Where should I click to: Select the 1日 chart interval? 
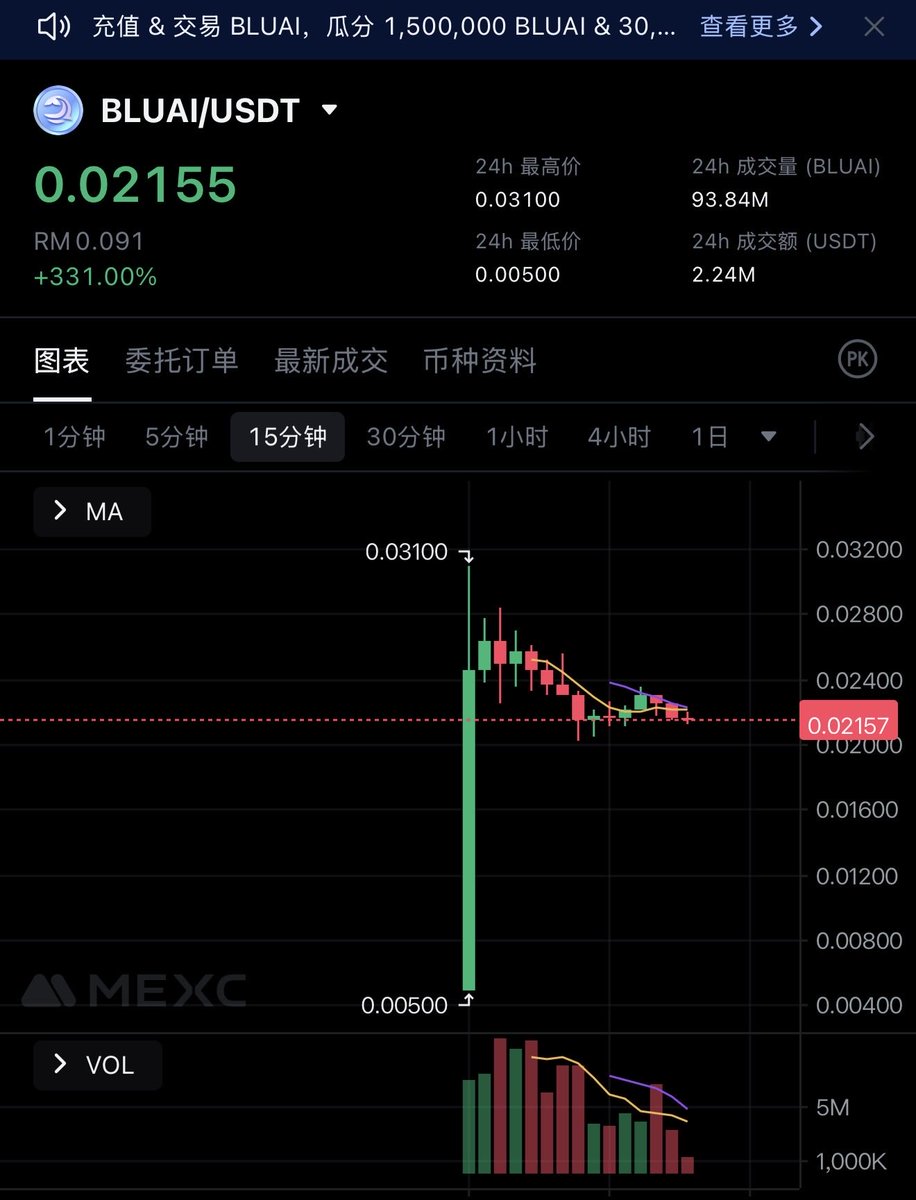pyautogui.click(x=710, y=437)
